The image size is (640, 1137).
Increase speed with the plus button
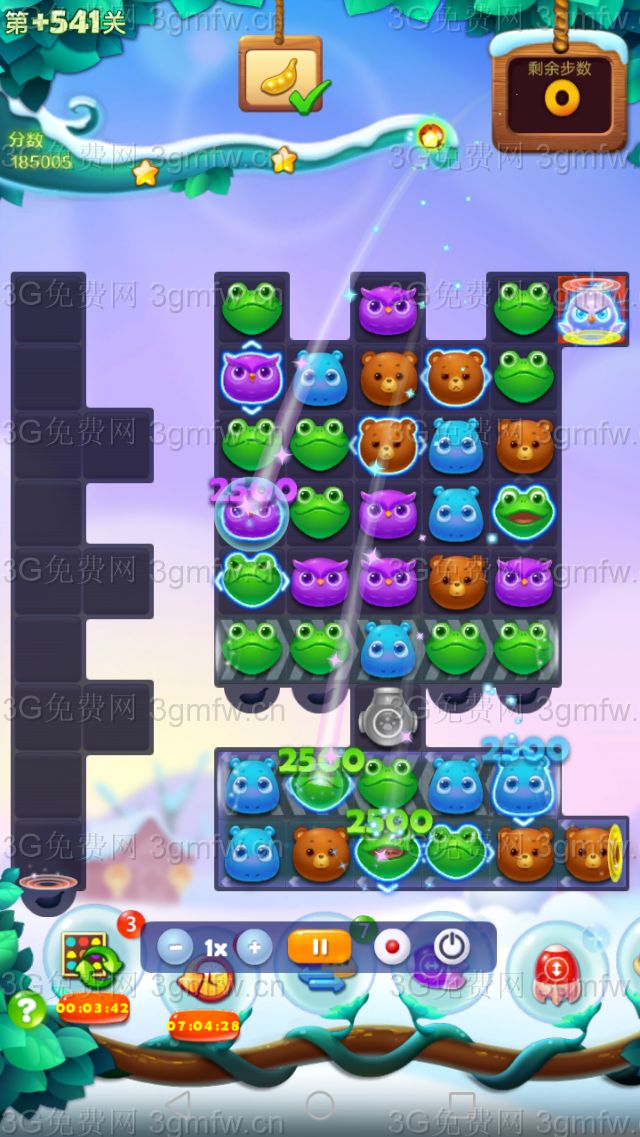point(254,947)
